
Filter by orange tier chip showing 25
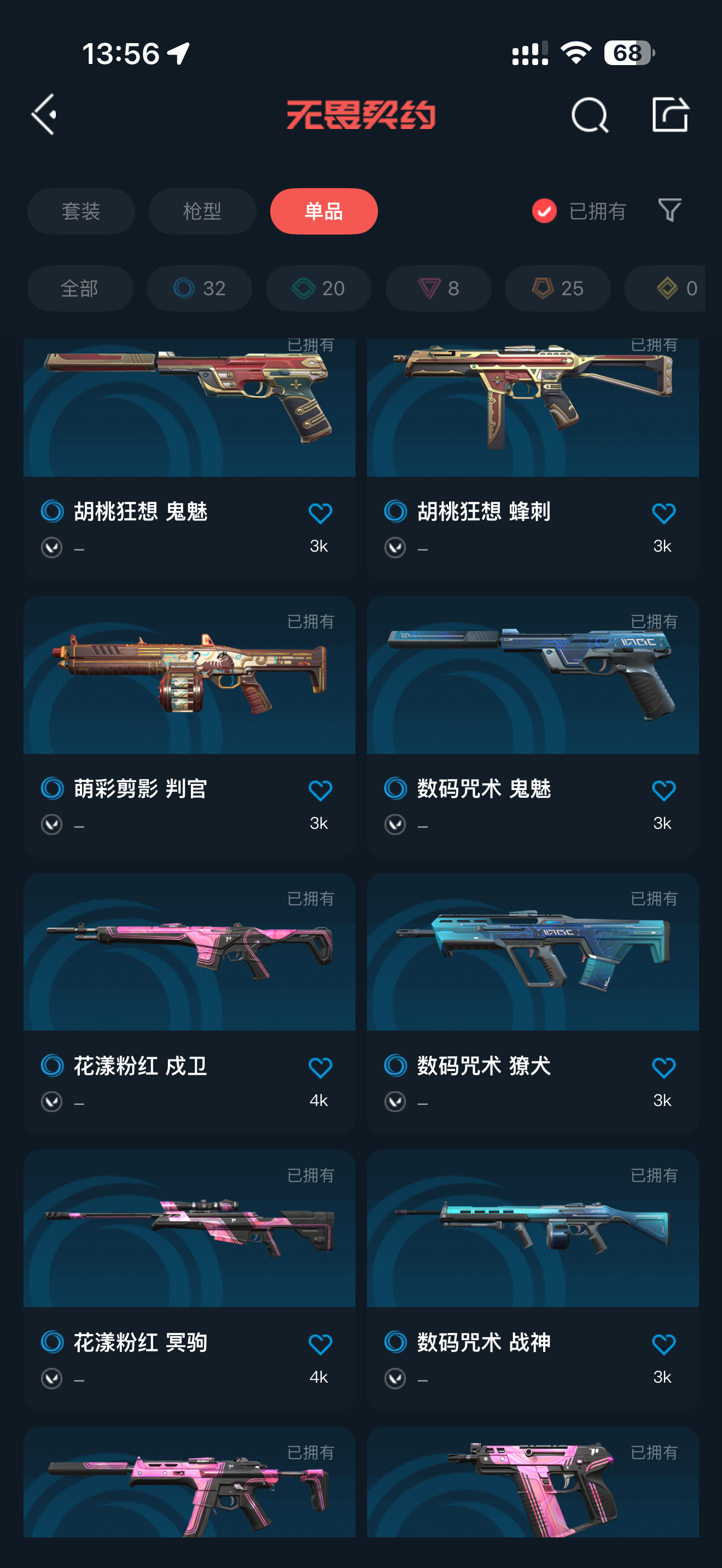coord(557,288)
